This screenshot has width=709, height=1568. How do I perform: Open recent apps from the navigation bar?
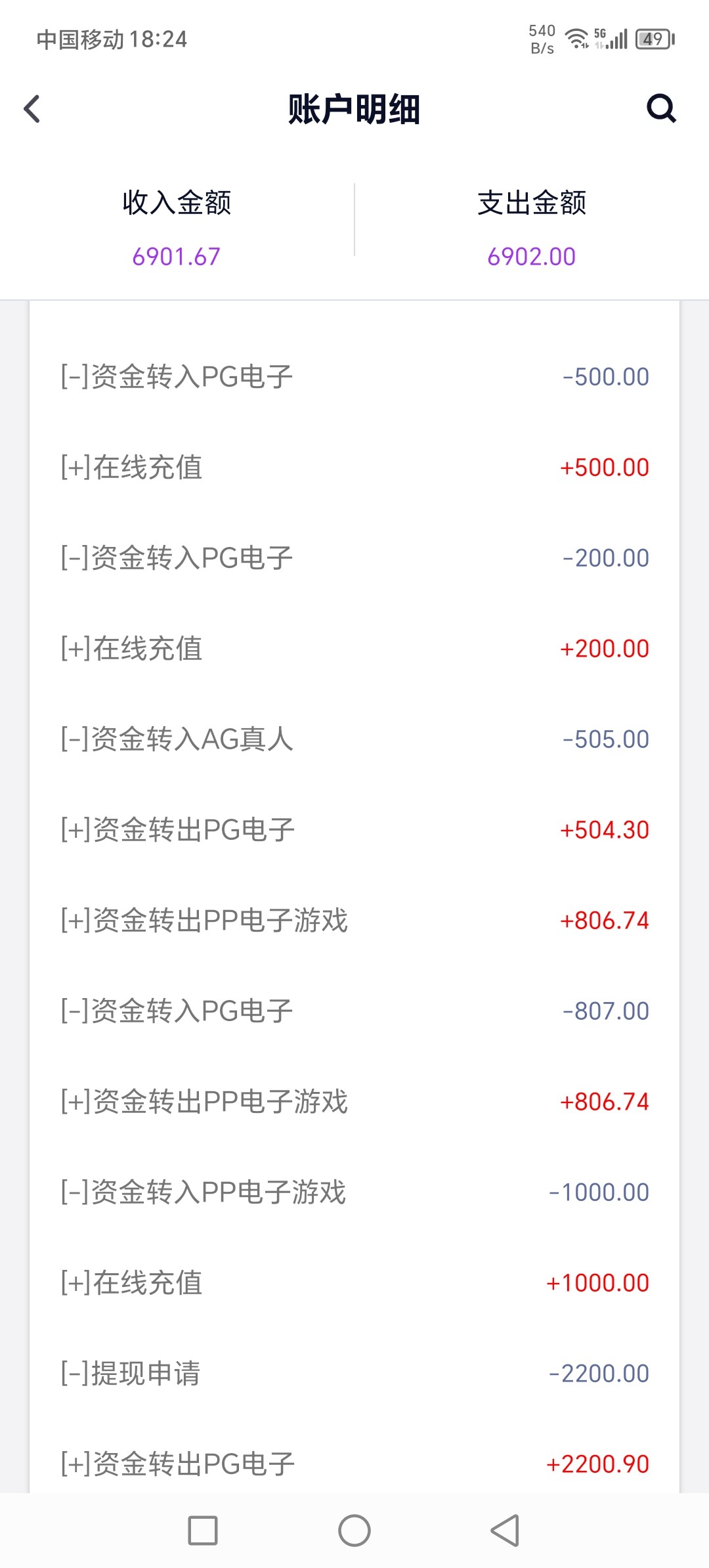[x=203, y=1531]
